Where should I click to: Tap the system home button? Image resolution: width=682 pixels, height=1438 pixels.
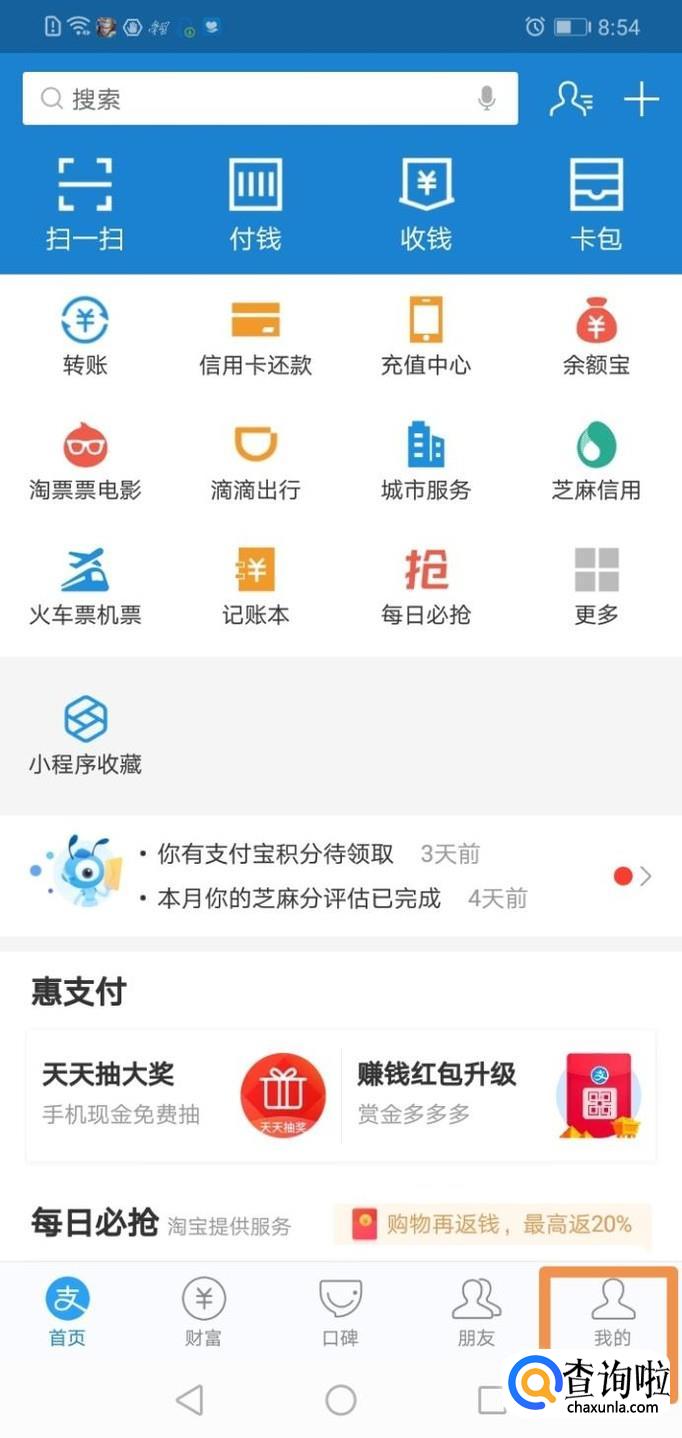click(341, 1400)
